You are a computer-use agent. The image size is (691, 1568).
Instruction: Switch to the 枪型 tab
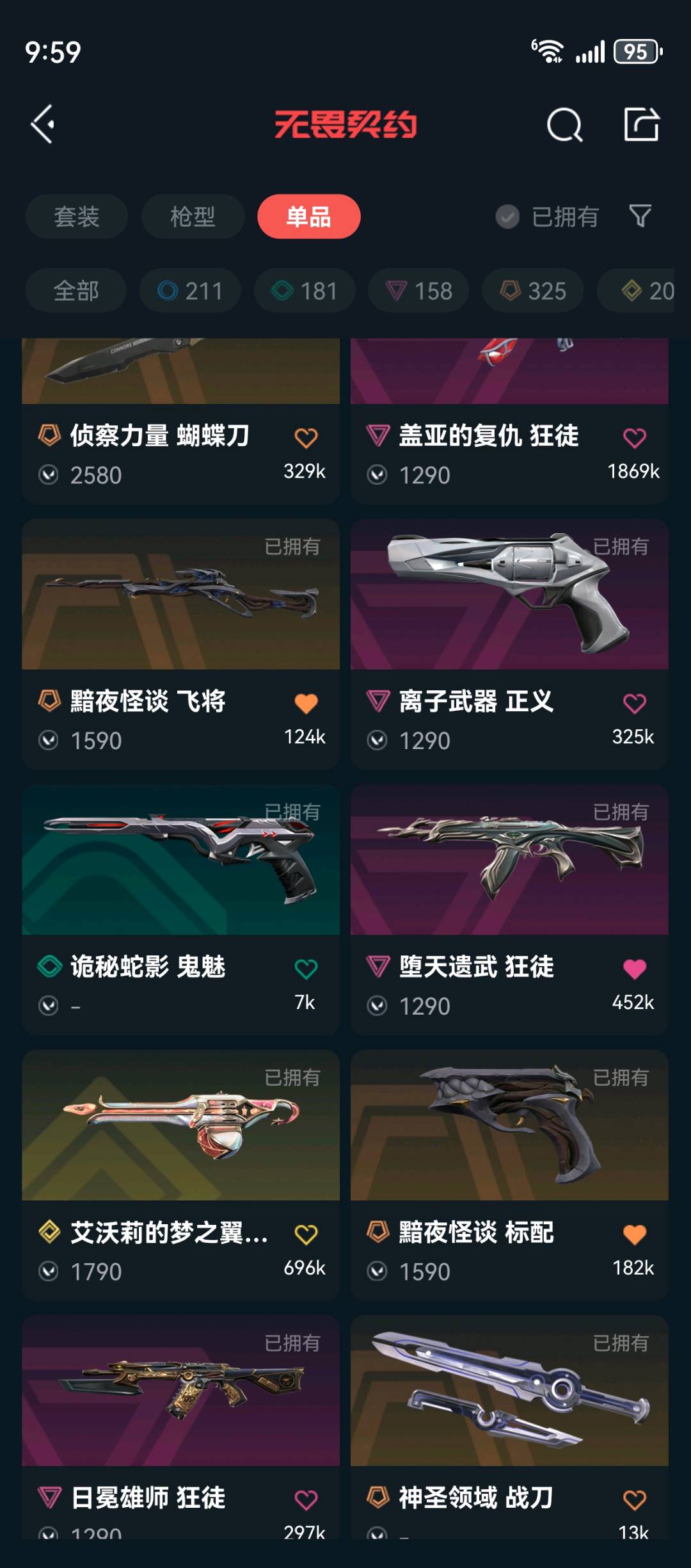coord(193,216)
